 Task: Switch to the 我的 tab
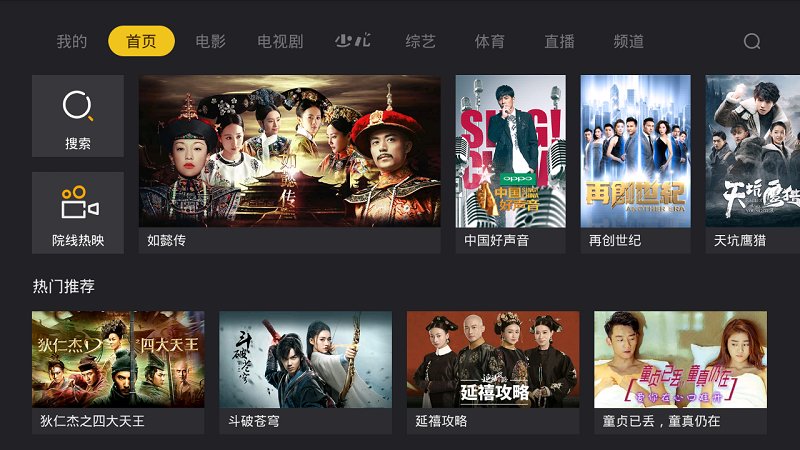(x=71, y=41)
